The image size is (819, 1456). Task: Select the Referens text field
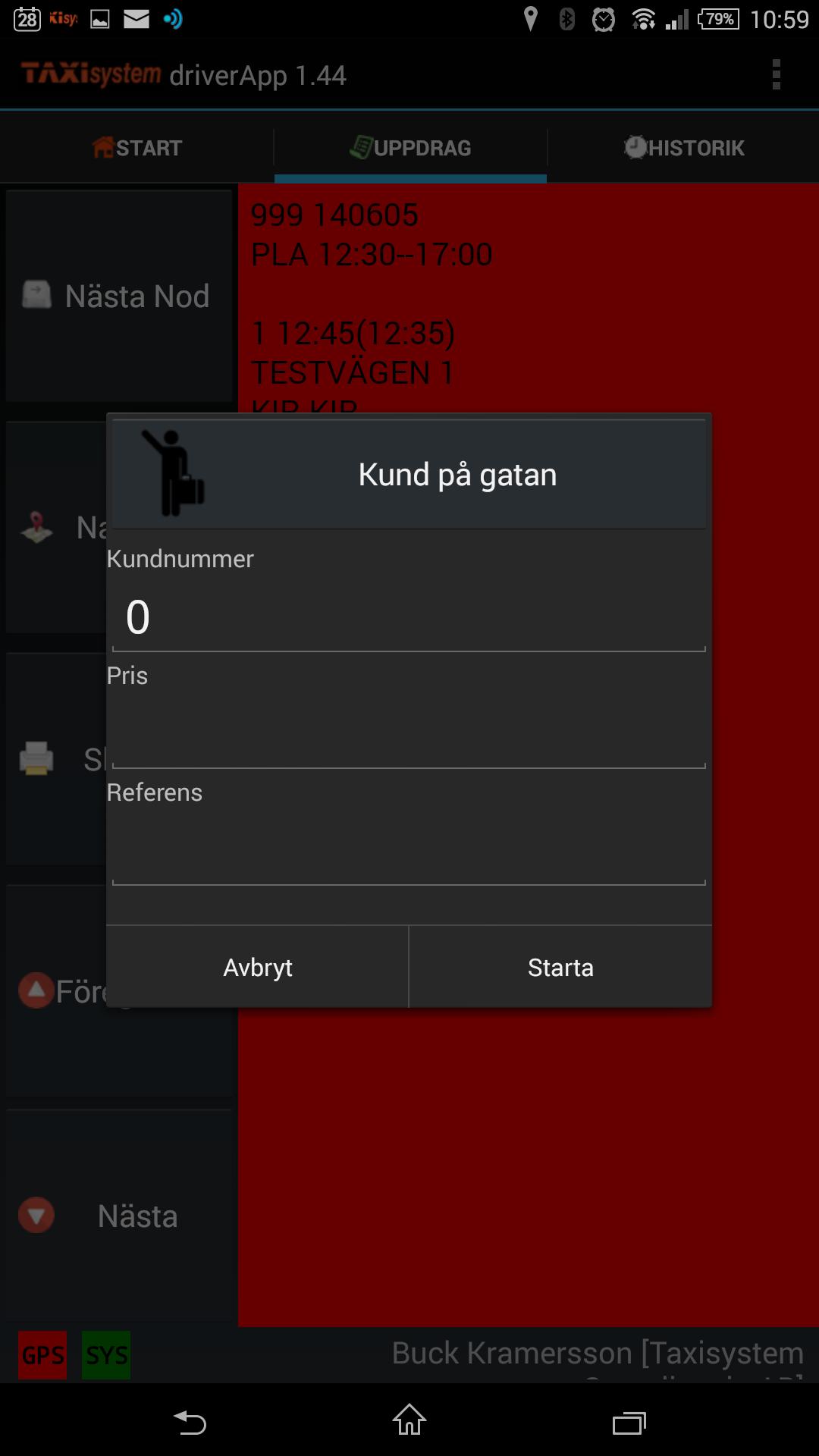(408, 851)
